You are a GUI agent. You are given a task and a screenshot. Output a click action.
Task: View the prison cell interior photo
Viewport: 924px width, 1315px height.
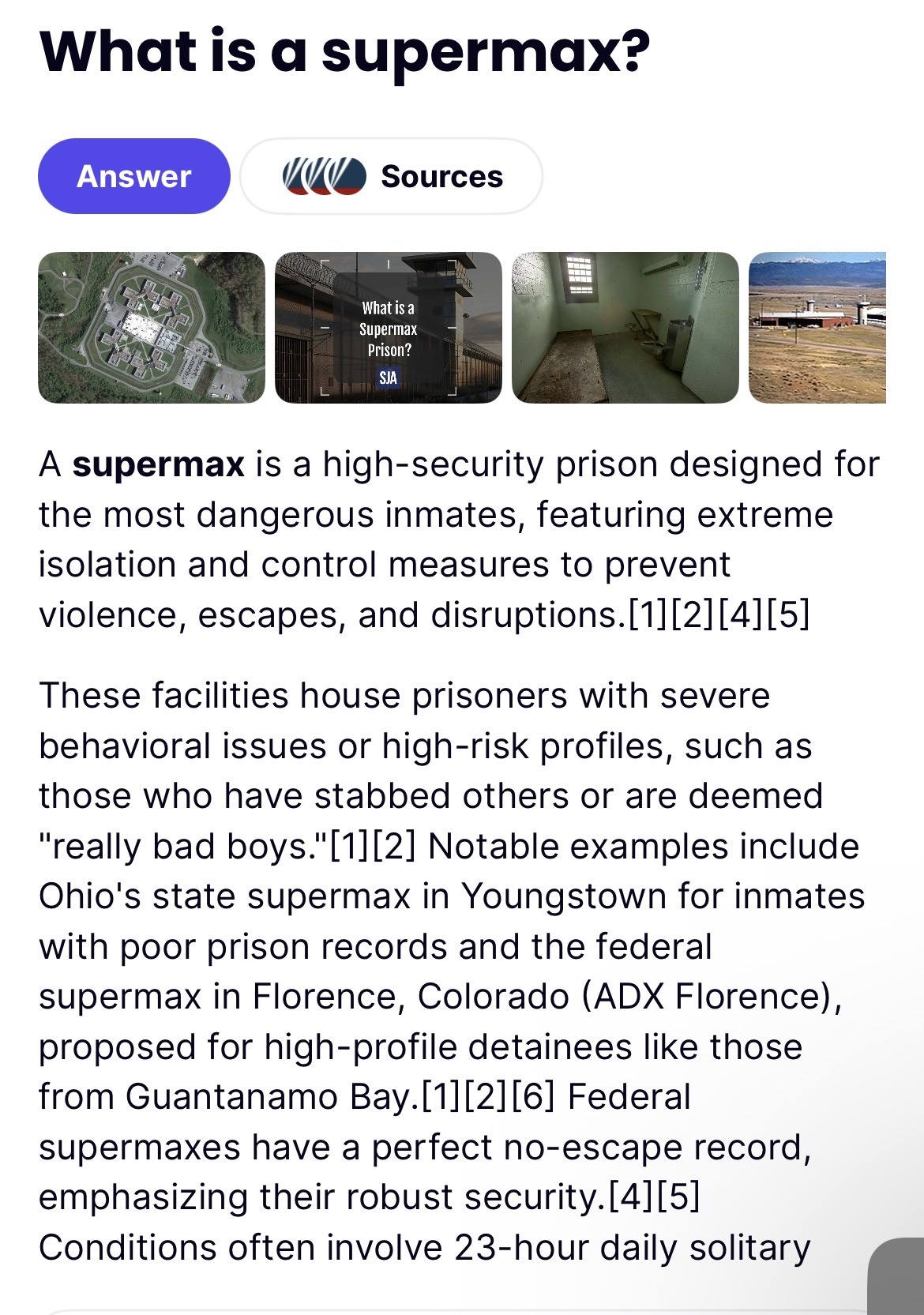pos(625,328)
